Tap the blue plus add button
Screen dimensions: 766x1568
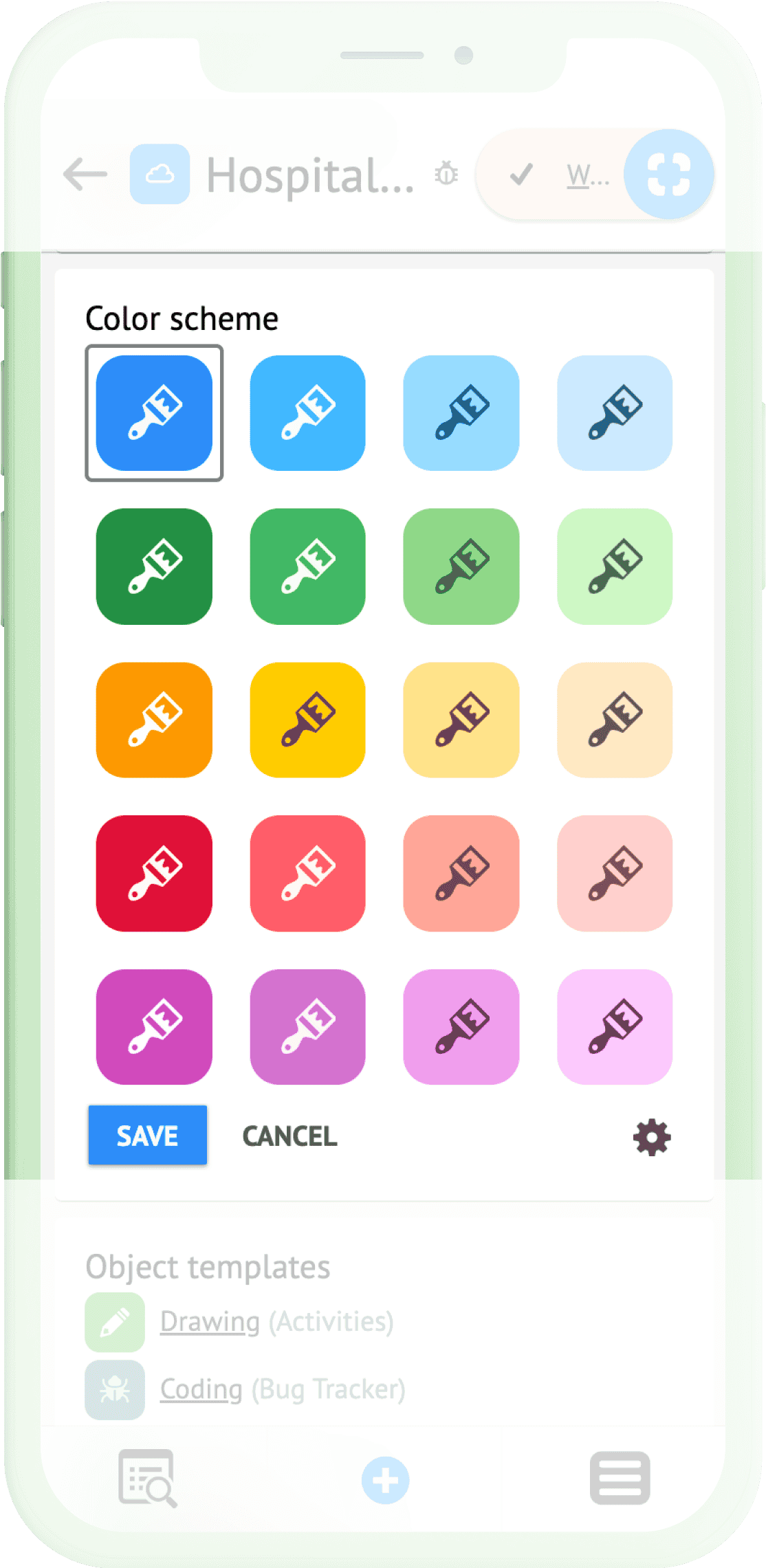tap(385, 1479)
